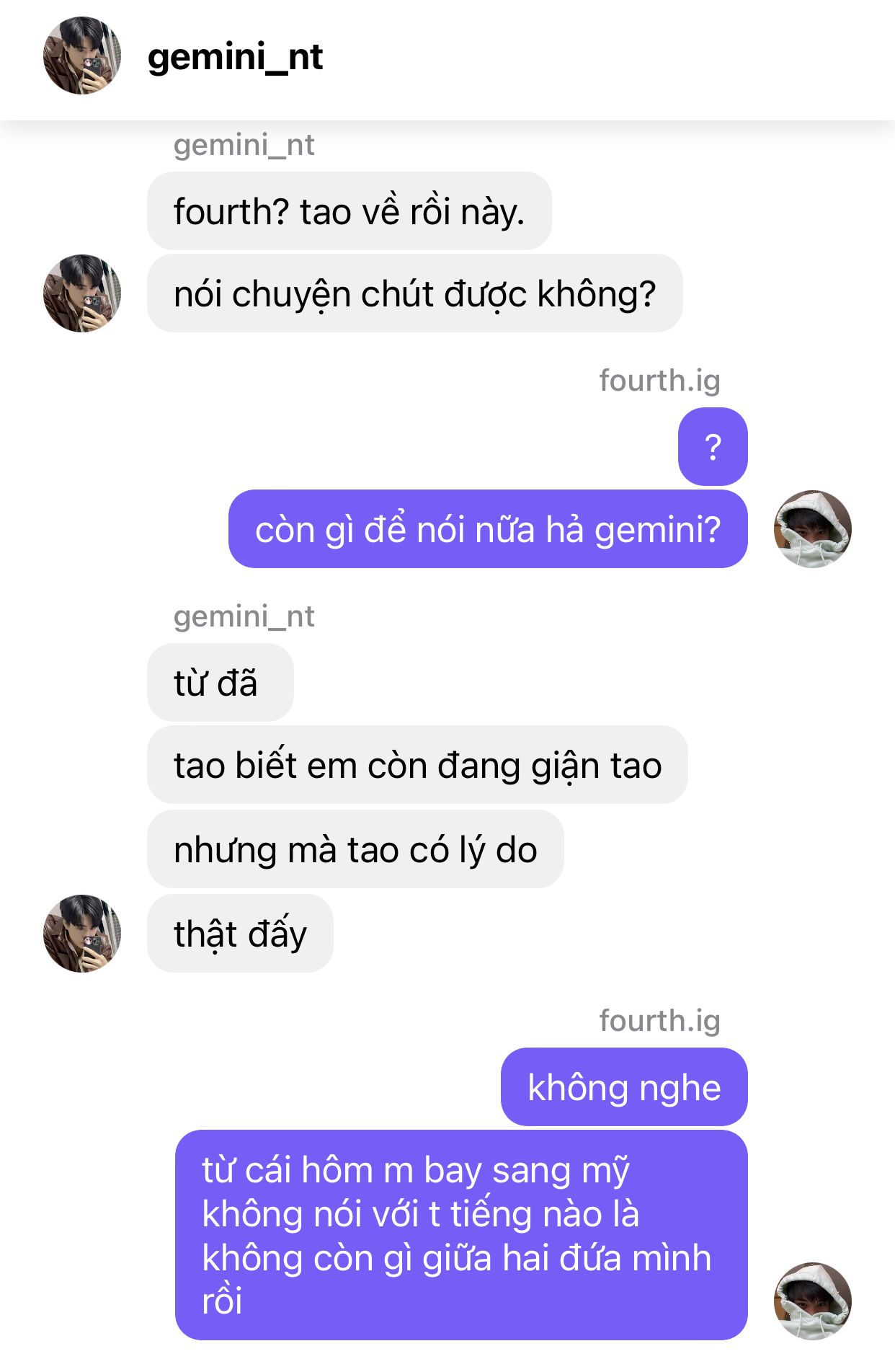This screenshot has height=1372, width=895.
Task: Open fourth.ig's avatar beside the "bay sang mỹ" message
Action: tap(812, 1301)
